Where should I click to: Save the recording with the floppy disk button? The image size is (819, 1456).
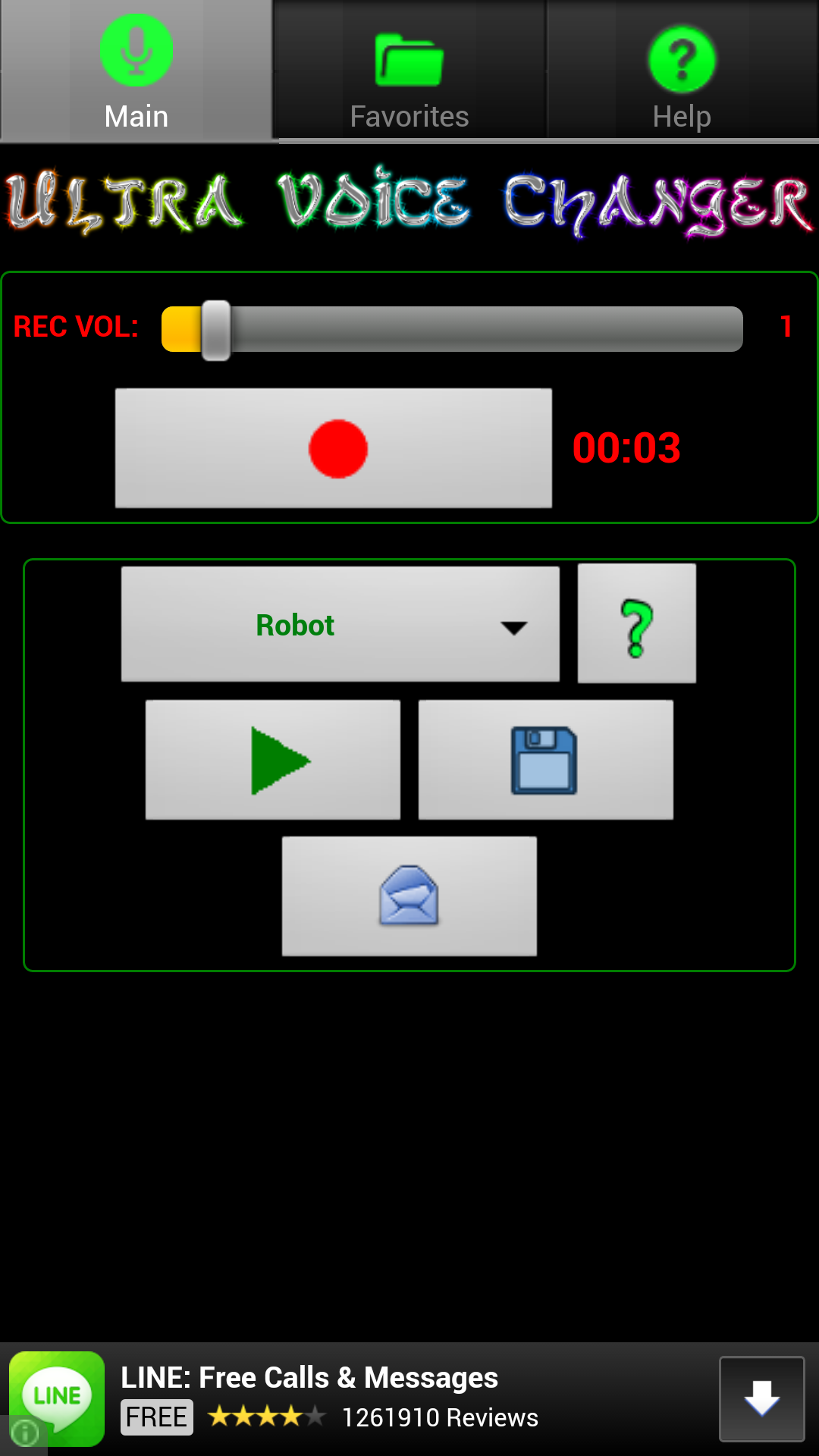click(x=545, y=760)
